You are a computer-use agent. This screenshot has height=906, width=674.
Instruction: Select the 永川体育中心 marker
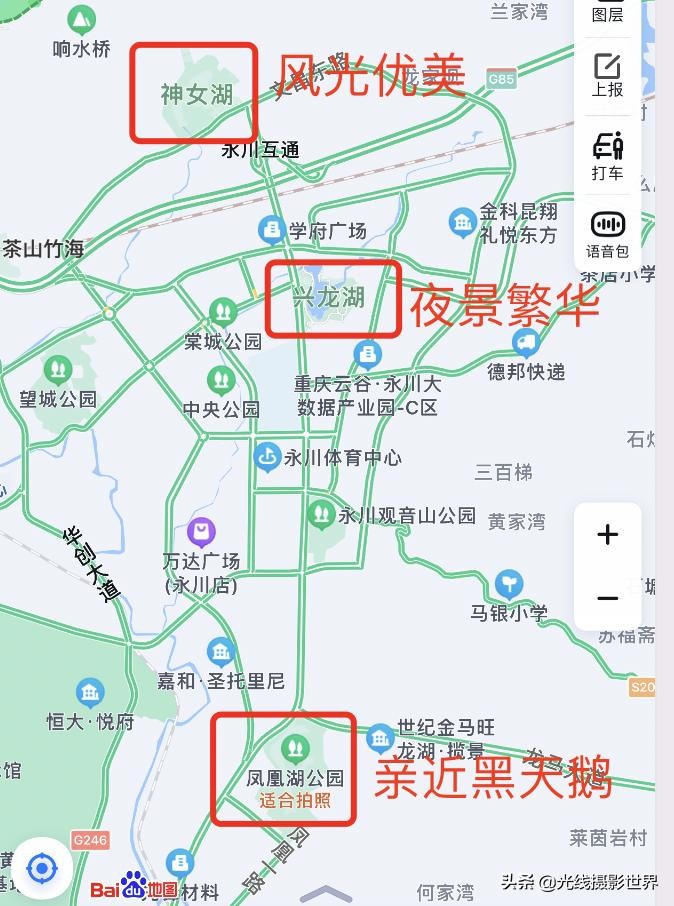click(267, 457)
